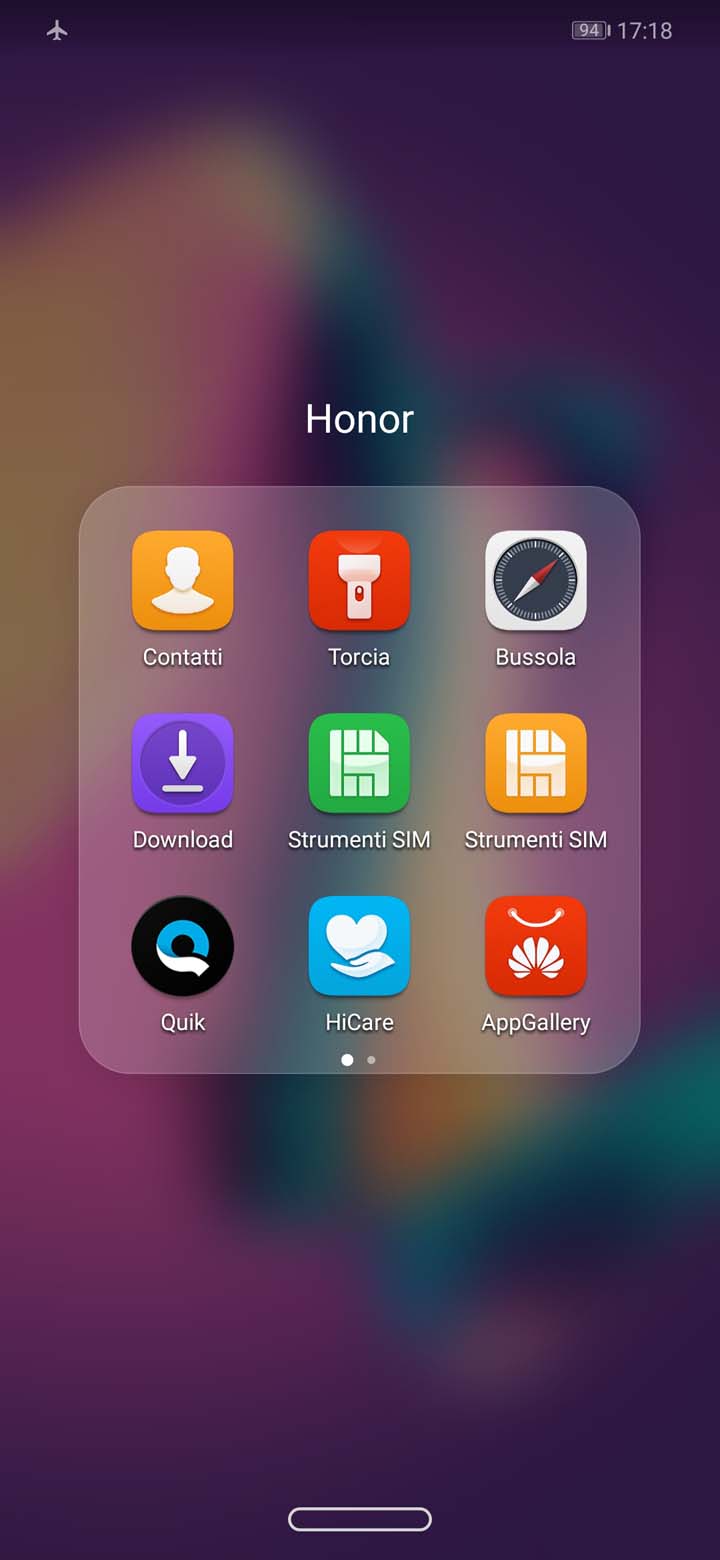
Task: Tap the home navigation pill
Action: tap(360, 1519)
